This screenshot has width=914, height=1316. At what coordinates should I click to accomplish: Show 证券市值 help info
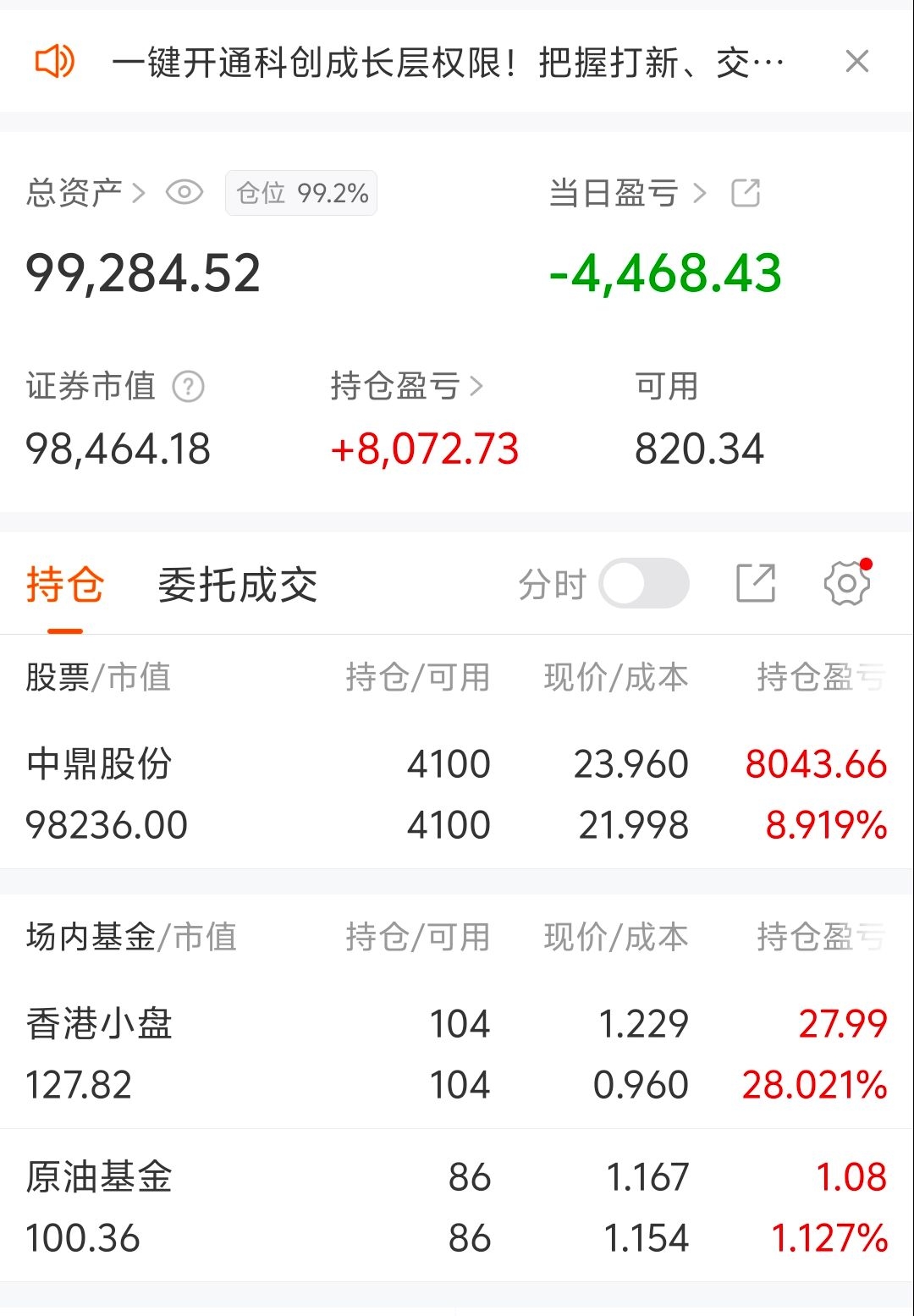tap(188, 387)
